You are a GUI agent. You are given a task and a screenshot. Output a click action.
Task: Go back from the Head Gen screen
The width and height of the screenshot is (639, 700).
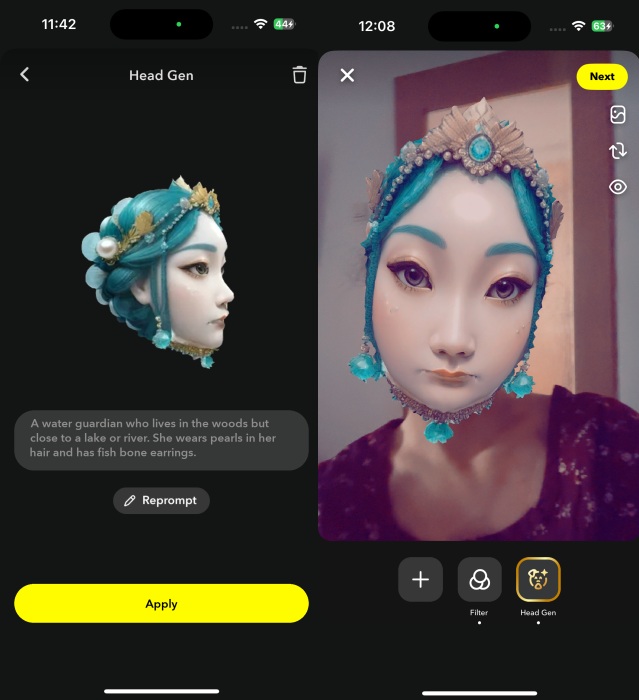click(x=25, y=75)
